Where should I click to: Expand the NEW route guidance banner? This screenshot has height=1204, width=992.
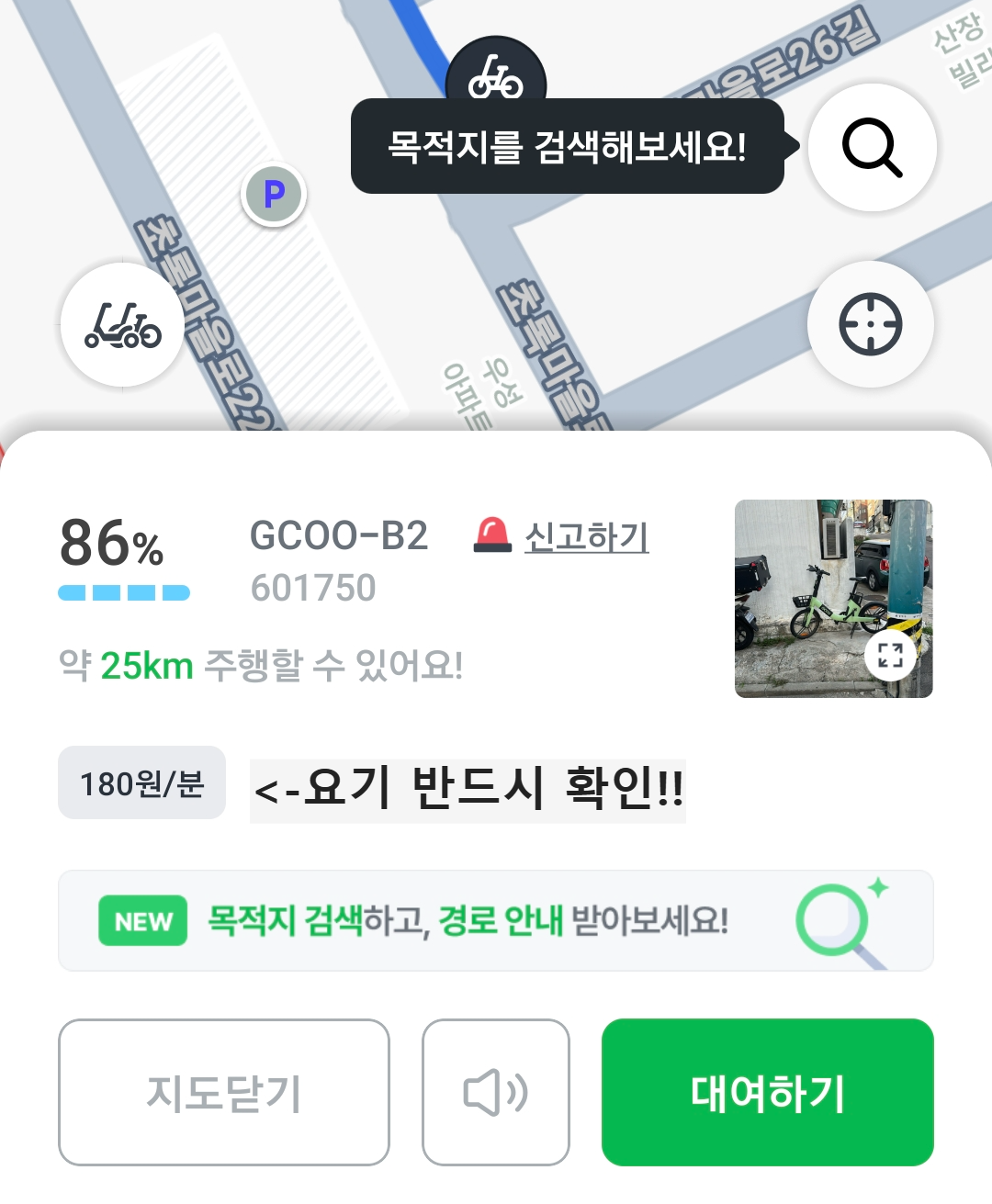[496, 920]
